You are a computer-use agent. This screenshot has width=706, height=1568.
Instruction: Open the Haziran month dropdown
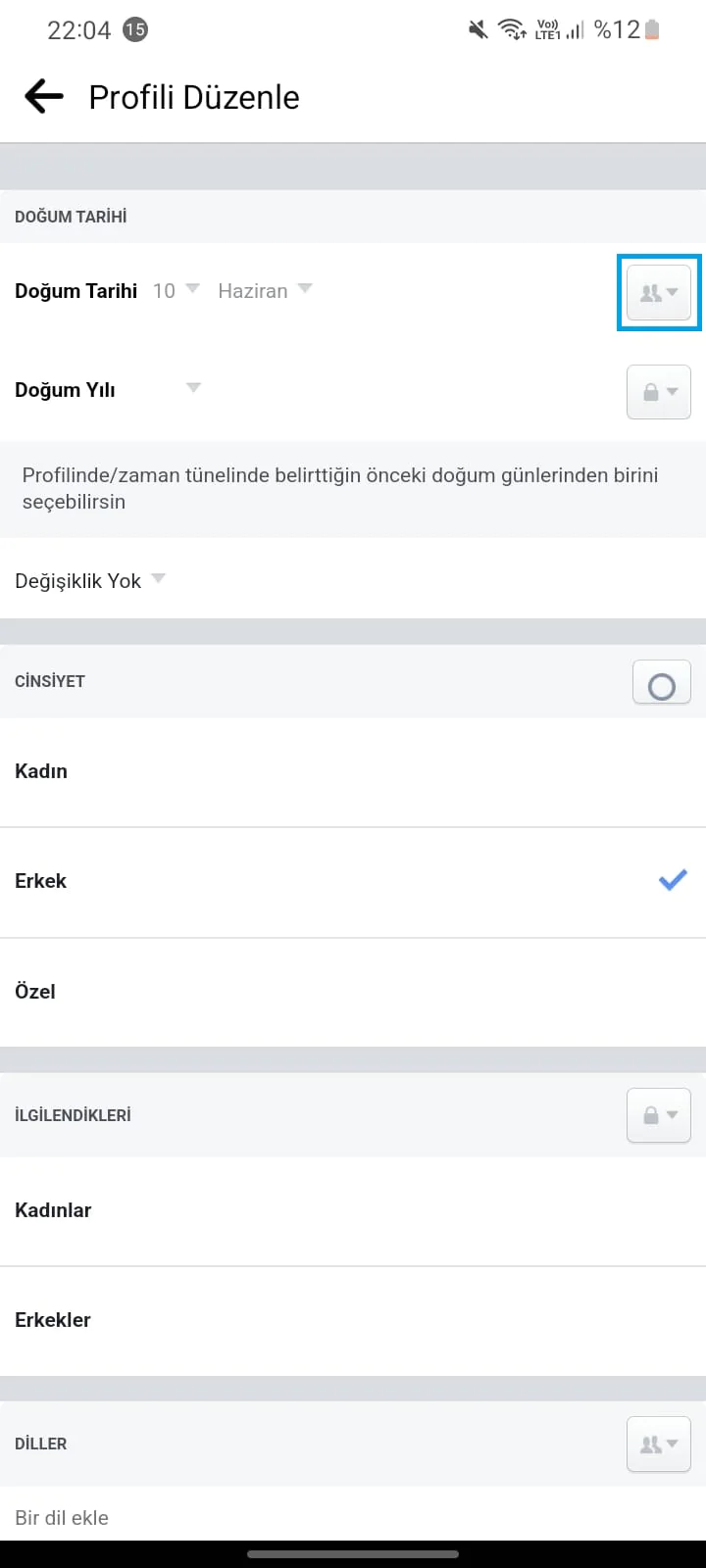265,290
